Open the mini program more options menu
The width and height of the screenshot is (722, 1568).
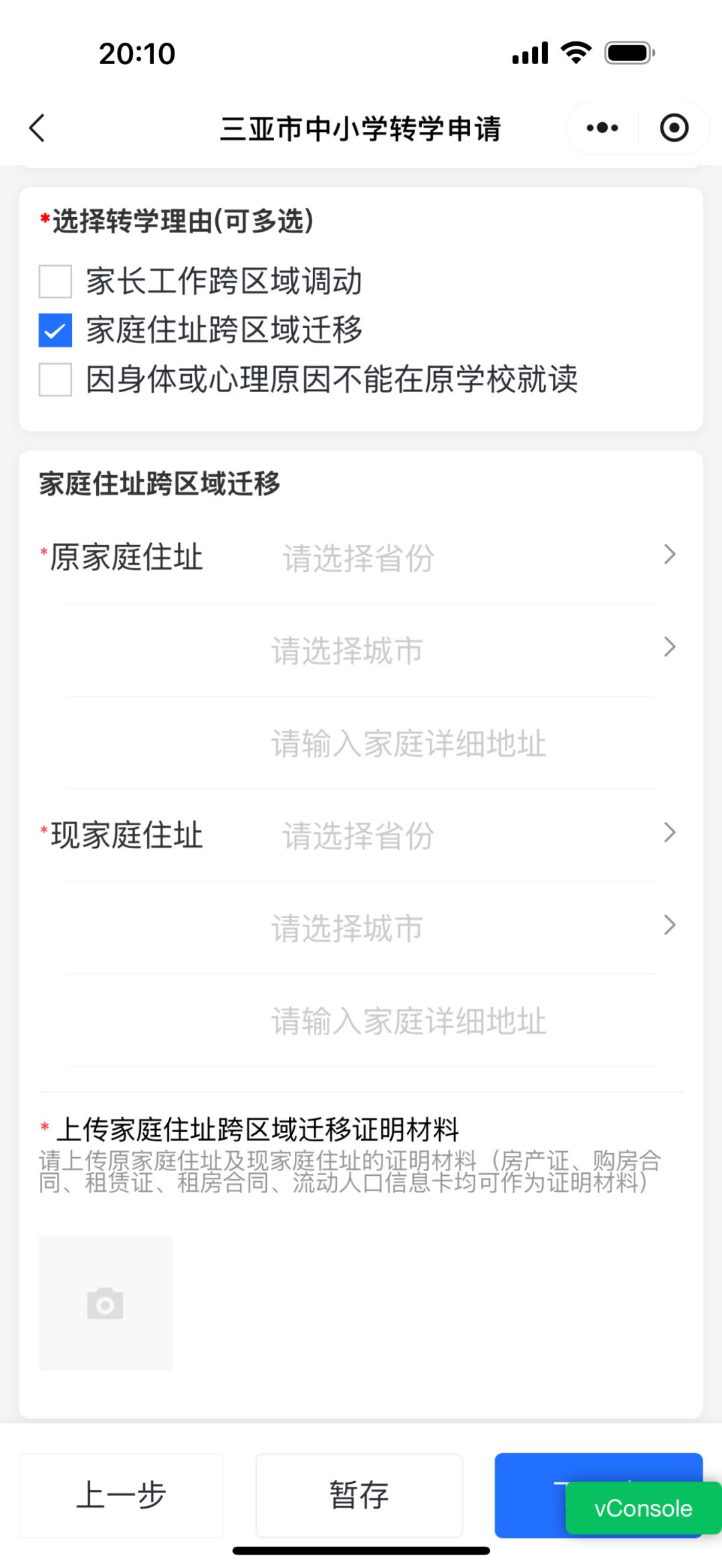[x=602, y=128]
